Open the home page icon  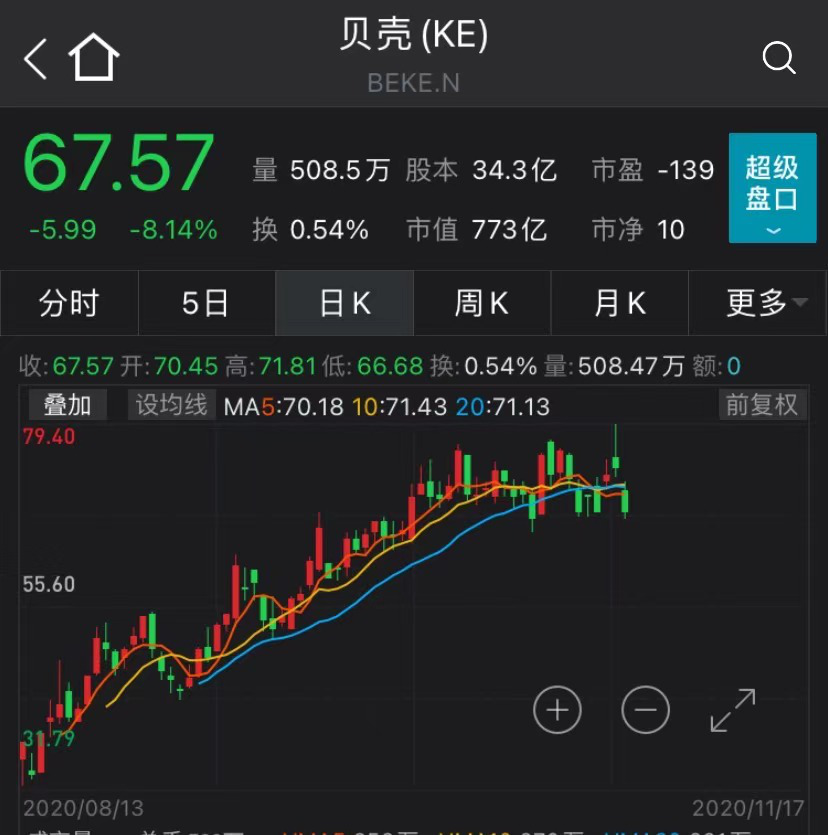coord(93,58)
